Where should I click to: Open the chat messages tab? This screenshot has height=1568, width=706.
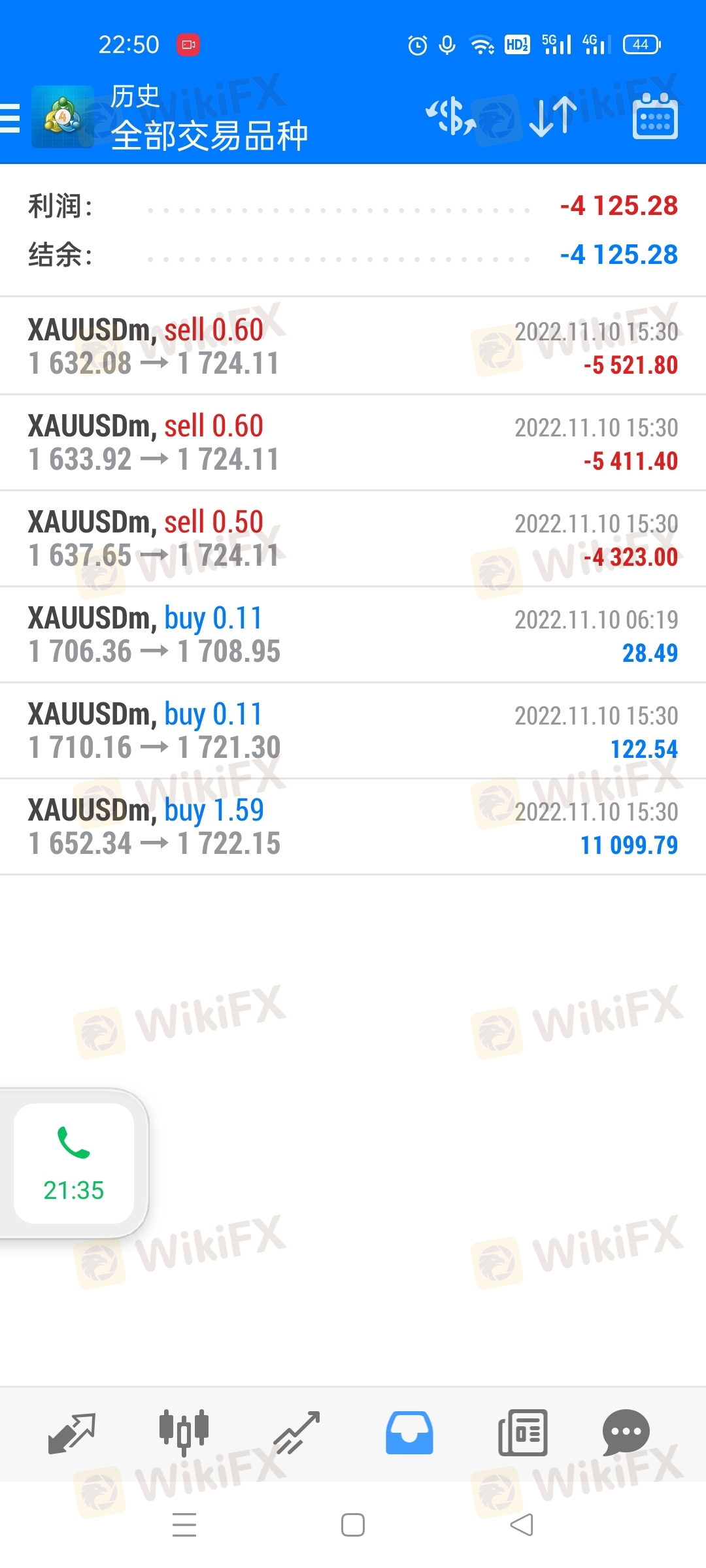click(626, 1433)
